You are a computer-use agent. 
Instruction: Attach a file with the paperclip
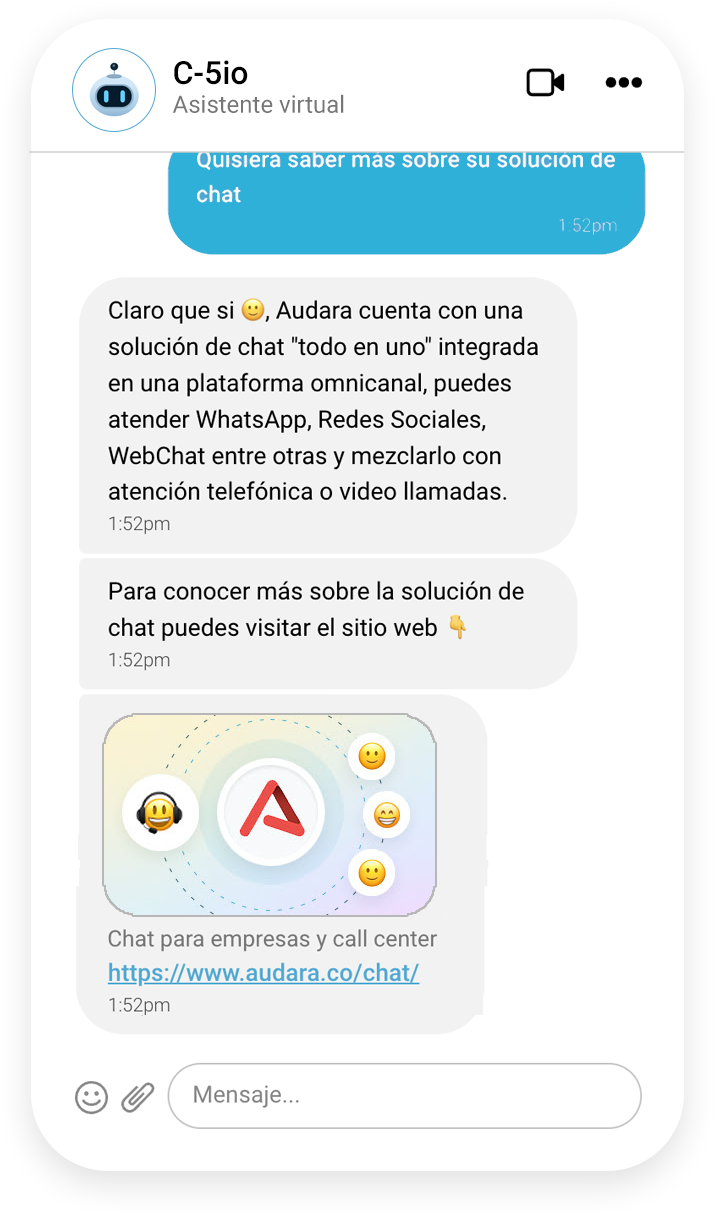click(x=138, y=1097)
